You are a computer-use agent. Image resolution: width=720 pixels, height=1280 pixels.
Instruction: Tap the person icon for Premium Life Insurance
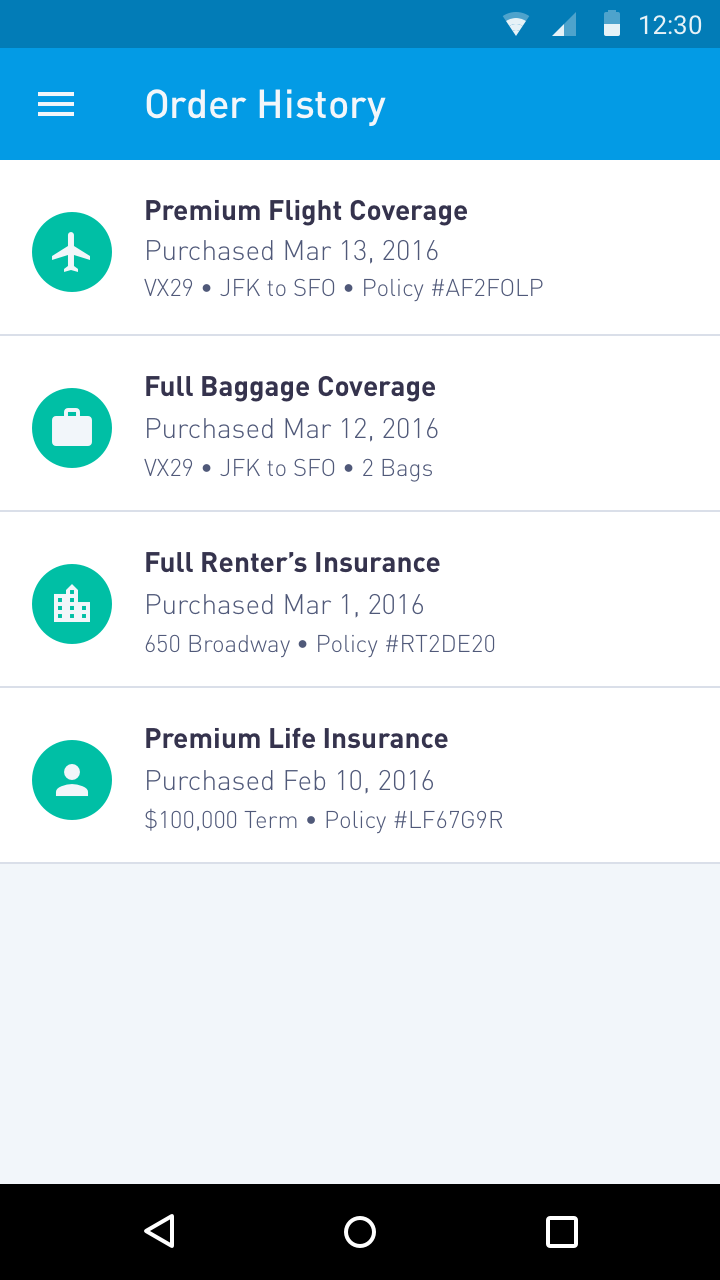71,780
